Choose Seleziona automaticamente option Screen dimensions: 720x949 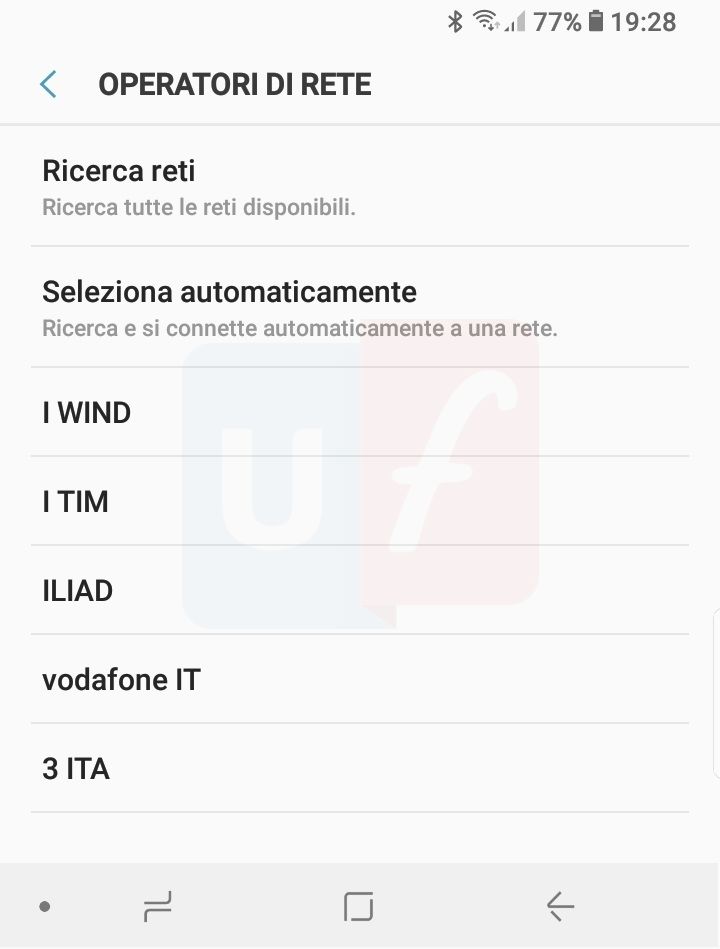[x=360, y=307]
